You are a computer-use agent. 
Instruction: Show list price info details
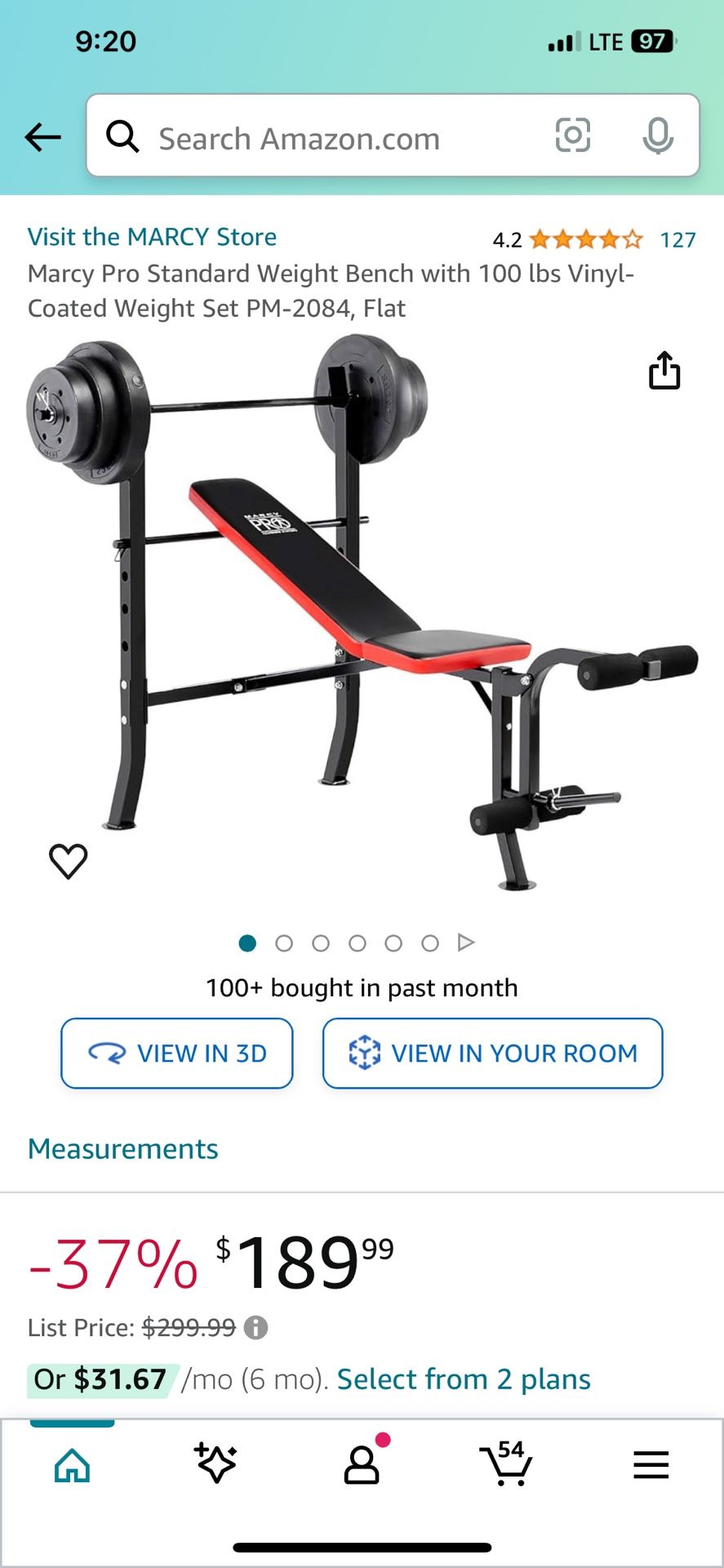255,1328
